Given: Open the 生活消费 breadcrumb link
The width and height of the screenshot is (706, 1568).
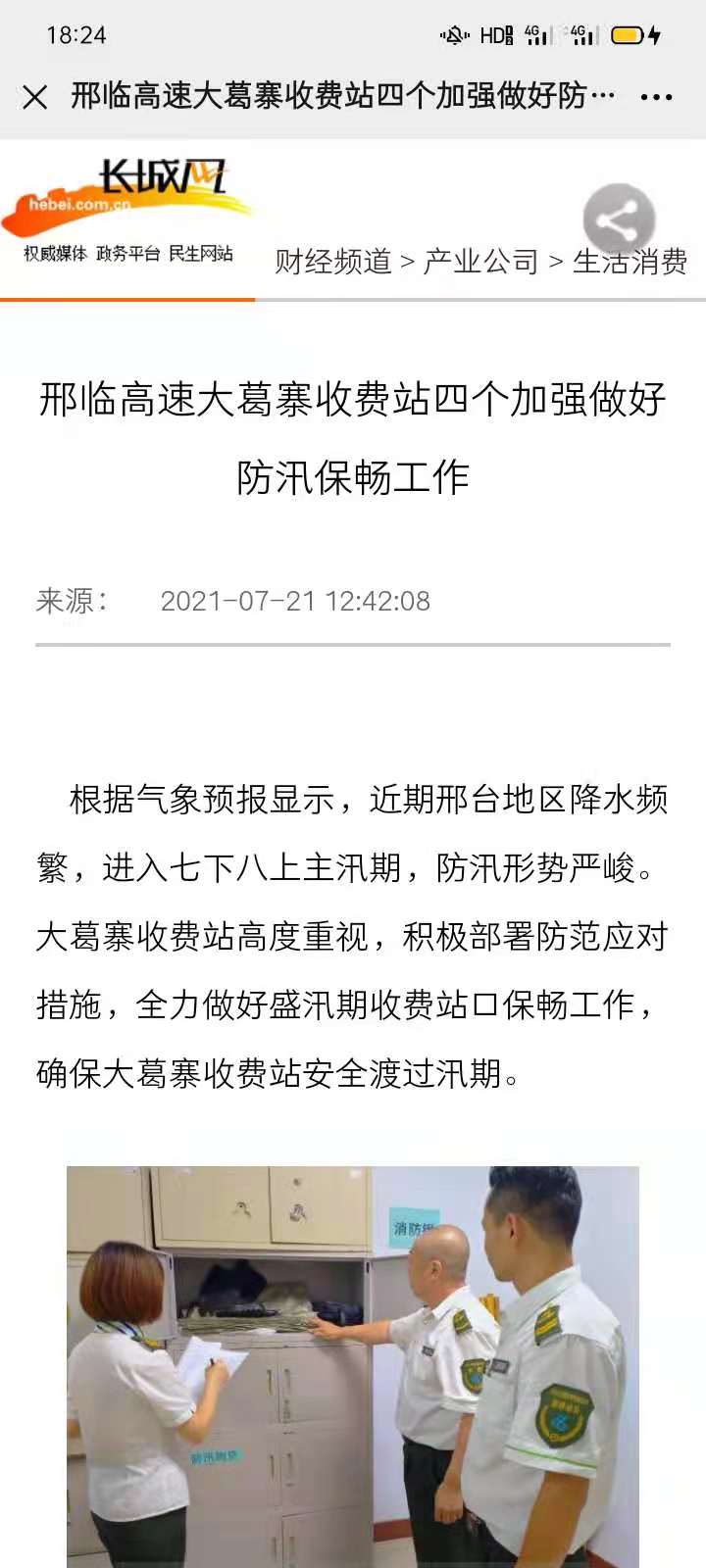Looking at the screenshot, I should [630, 262].
